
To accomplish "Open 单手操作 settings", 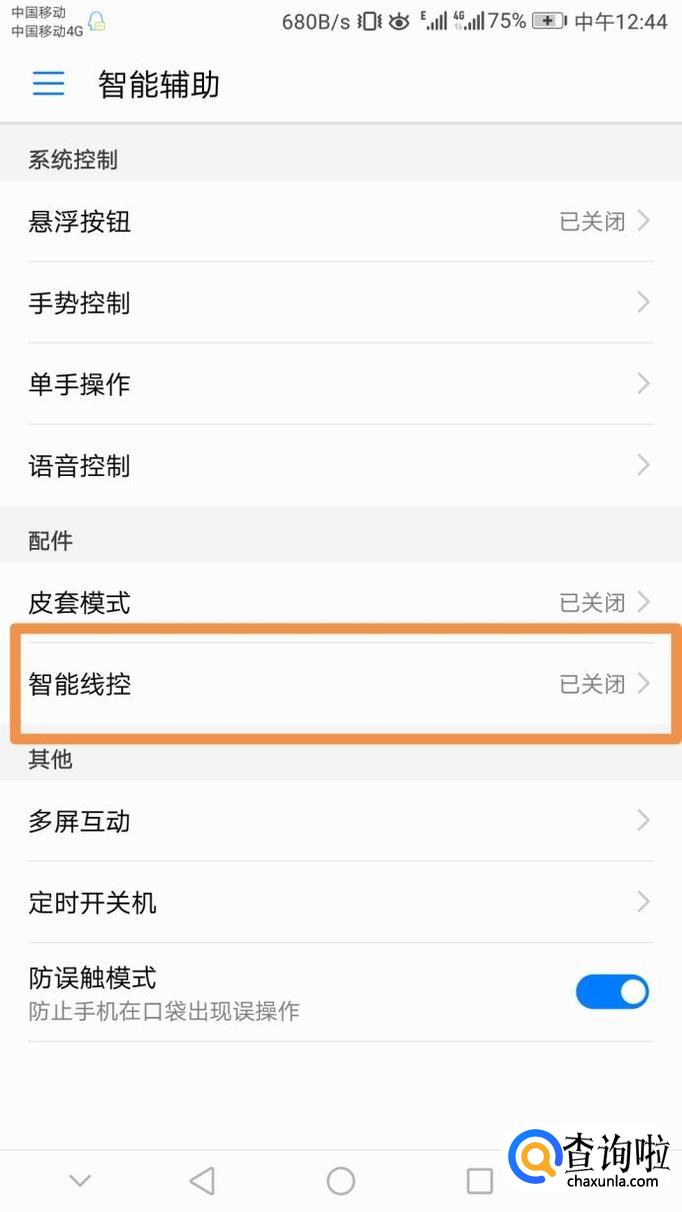I will point(340,384).
